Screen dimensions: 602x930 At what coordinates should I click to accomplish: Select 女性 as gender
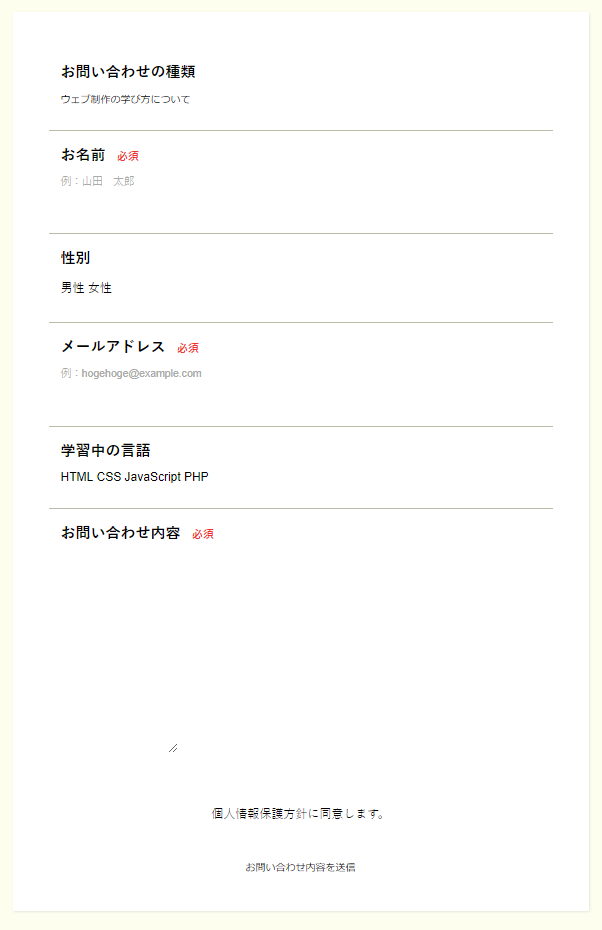[100, 288]
